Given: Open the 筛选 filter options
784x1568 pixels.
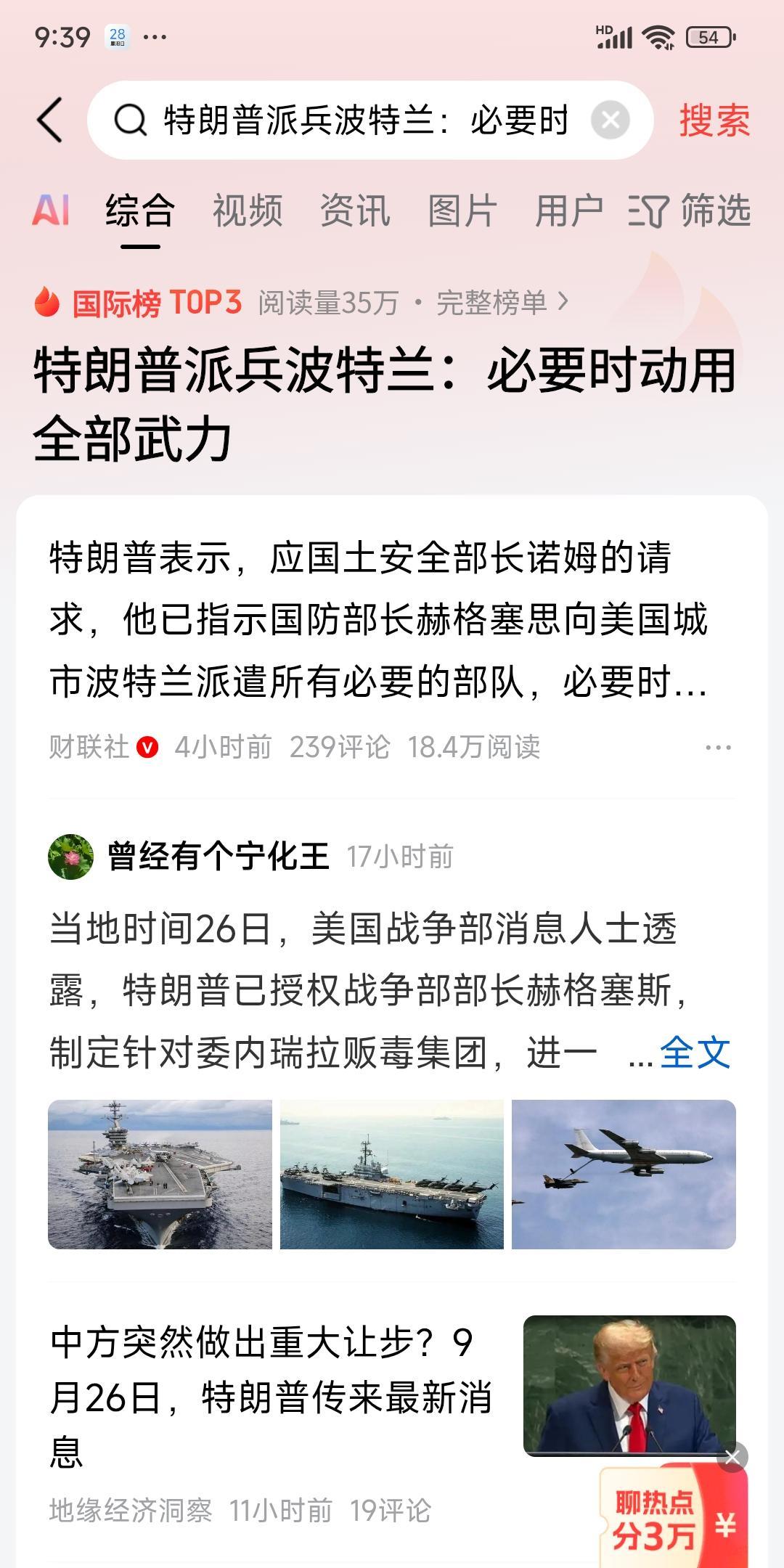Looking at the screenshot, I should [690, 211].
